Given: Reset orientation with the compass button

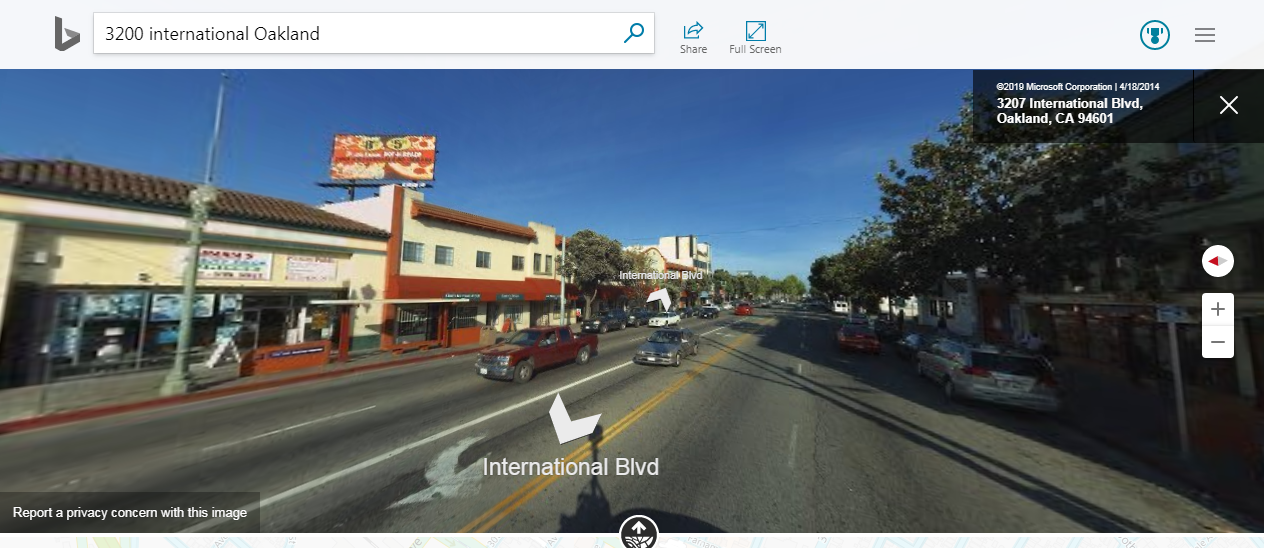Looking at the screenshot, I should point(1217,261).
